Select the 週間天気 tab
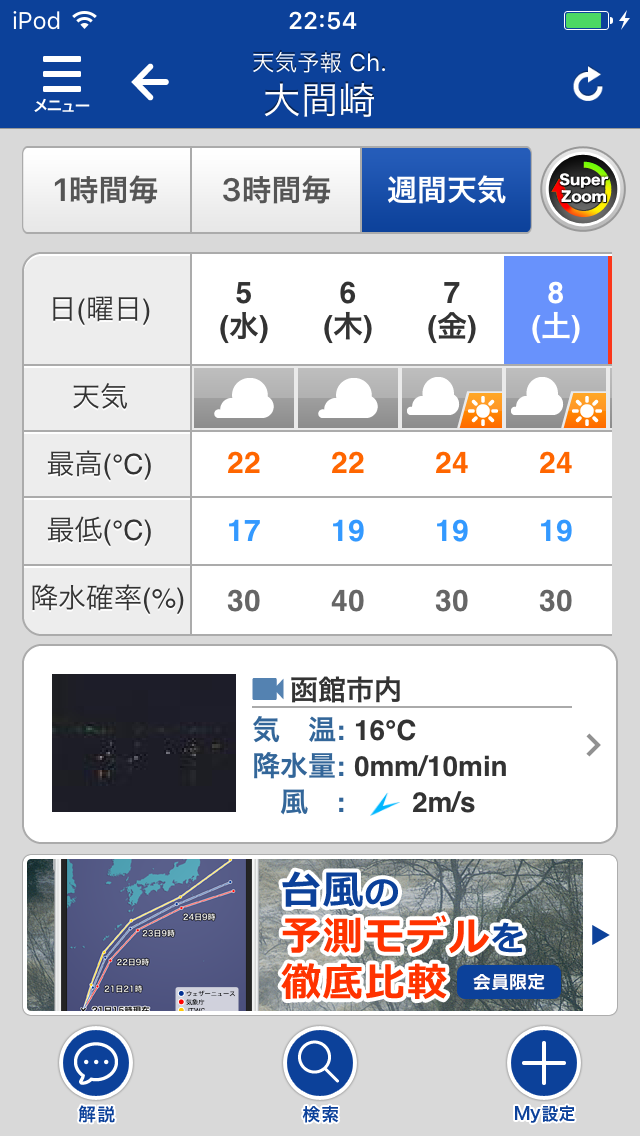 pyautogui.click(x=446, y=190)
